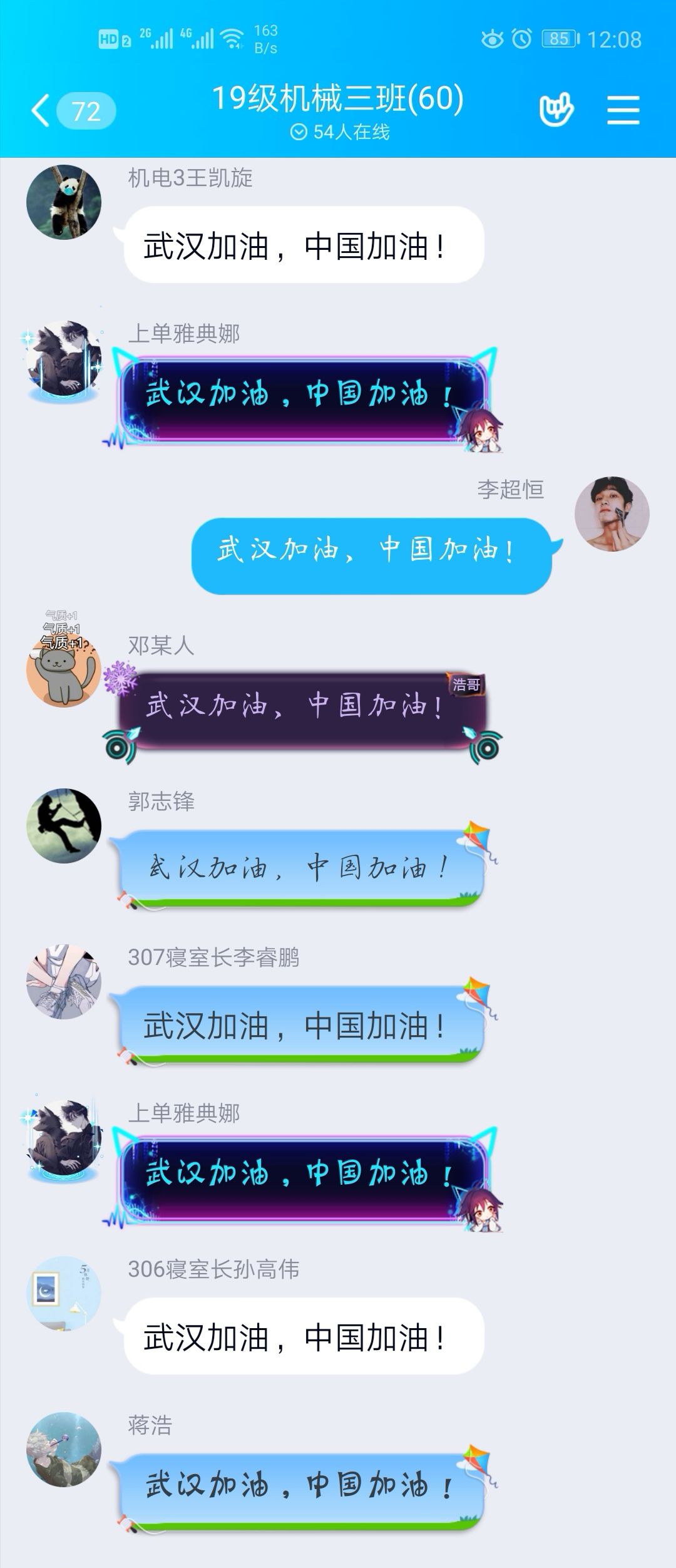This screenshot has height=1568, width=676.
Task: Open 306寝室长孙高伟's avatar
Action: pyautogui.click(x=64, y=1293)
